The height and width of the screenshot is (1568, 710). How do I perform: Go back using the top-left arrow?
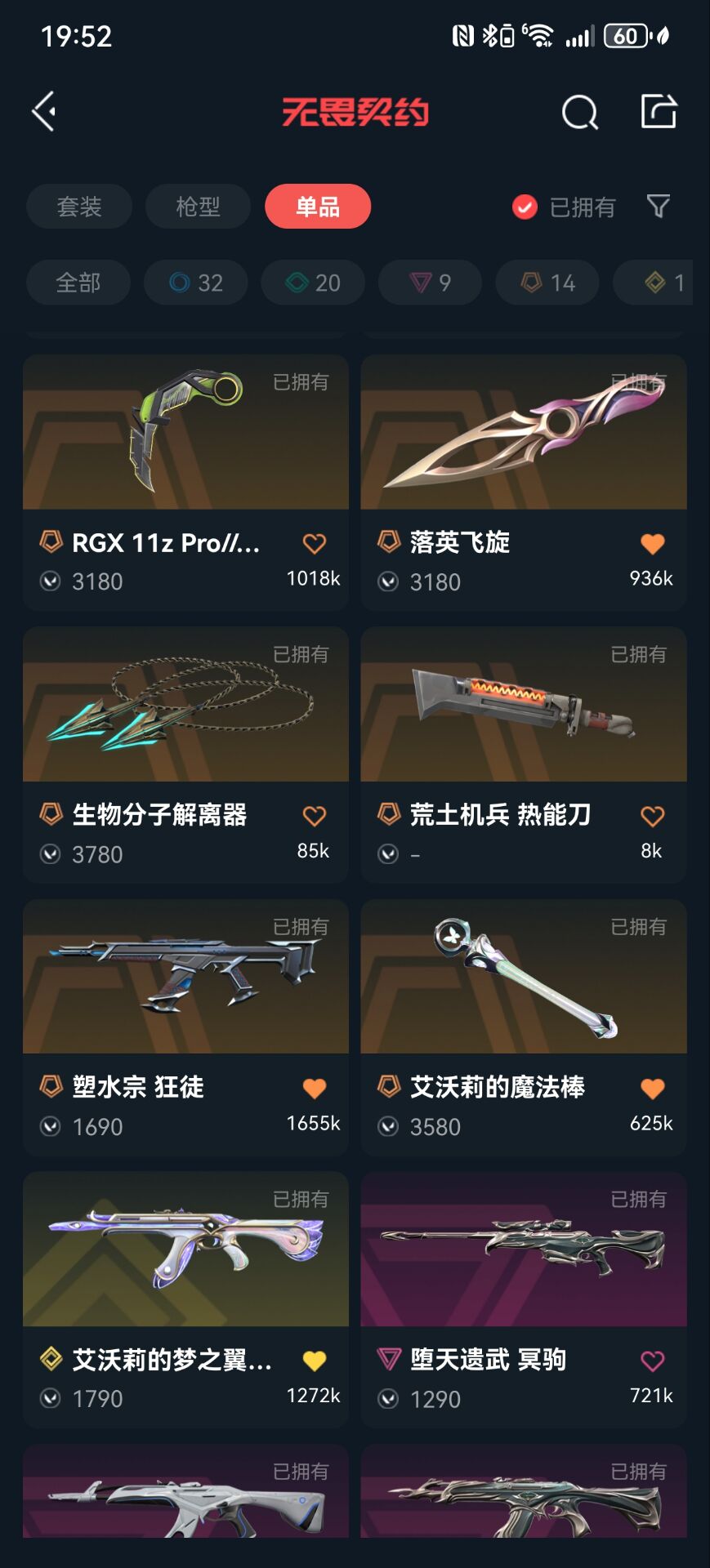point(44,111)
